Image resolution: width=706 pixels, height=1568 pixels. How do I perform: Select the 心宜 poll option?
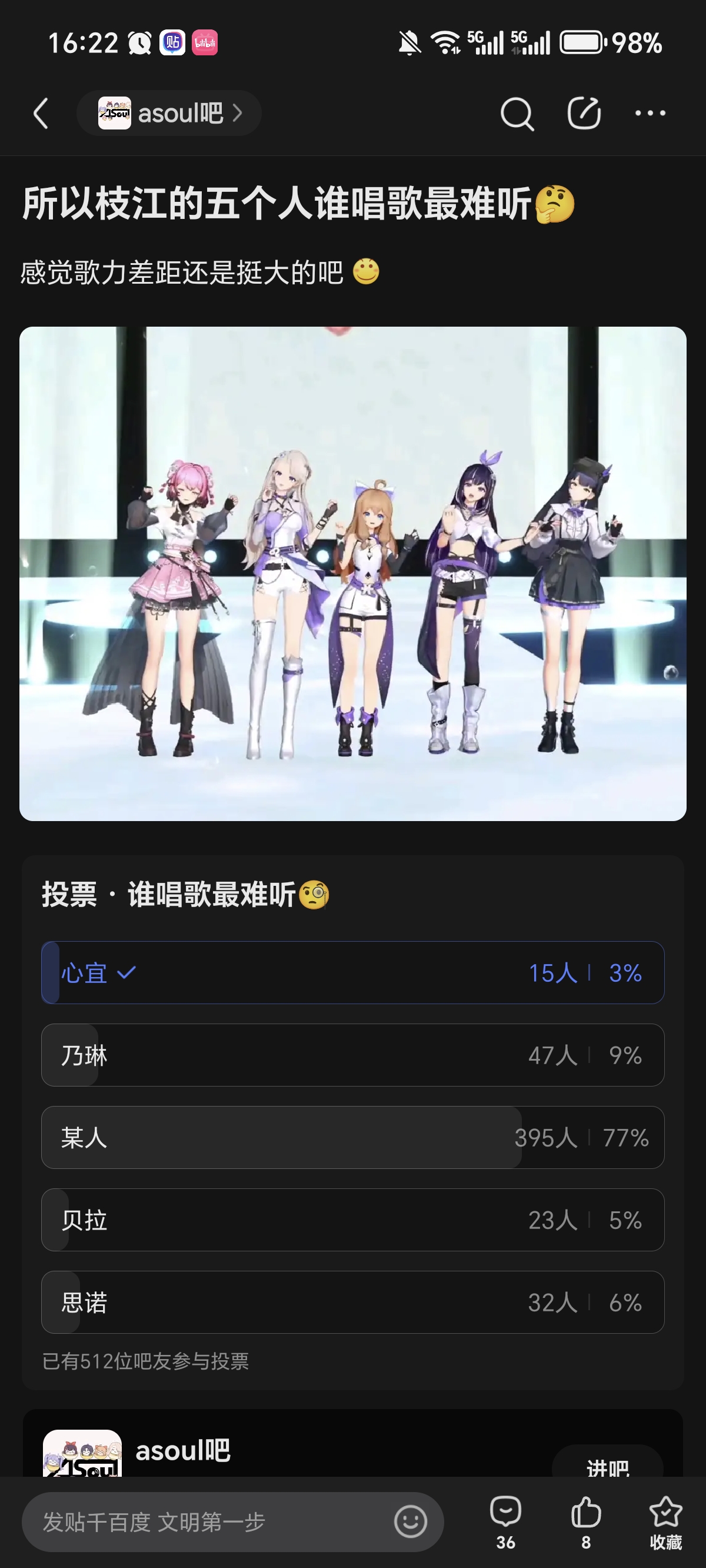(352, 973)
